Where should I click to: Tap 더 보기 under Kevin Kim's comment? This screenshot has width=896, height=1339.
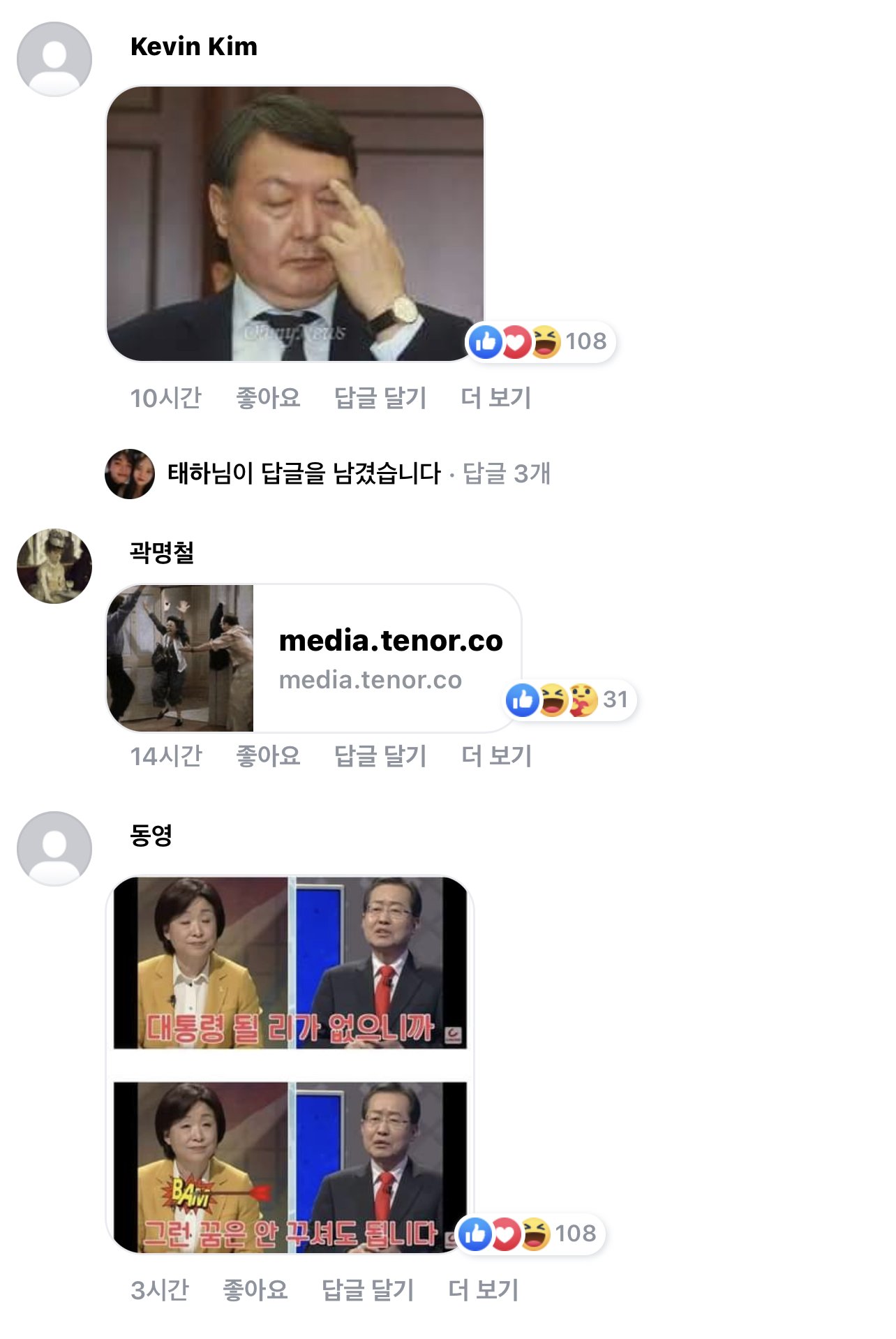click(496, 398)
